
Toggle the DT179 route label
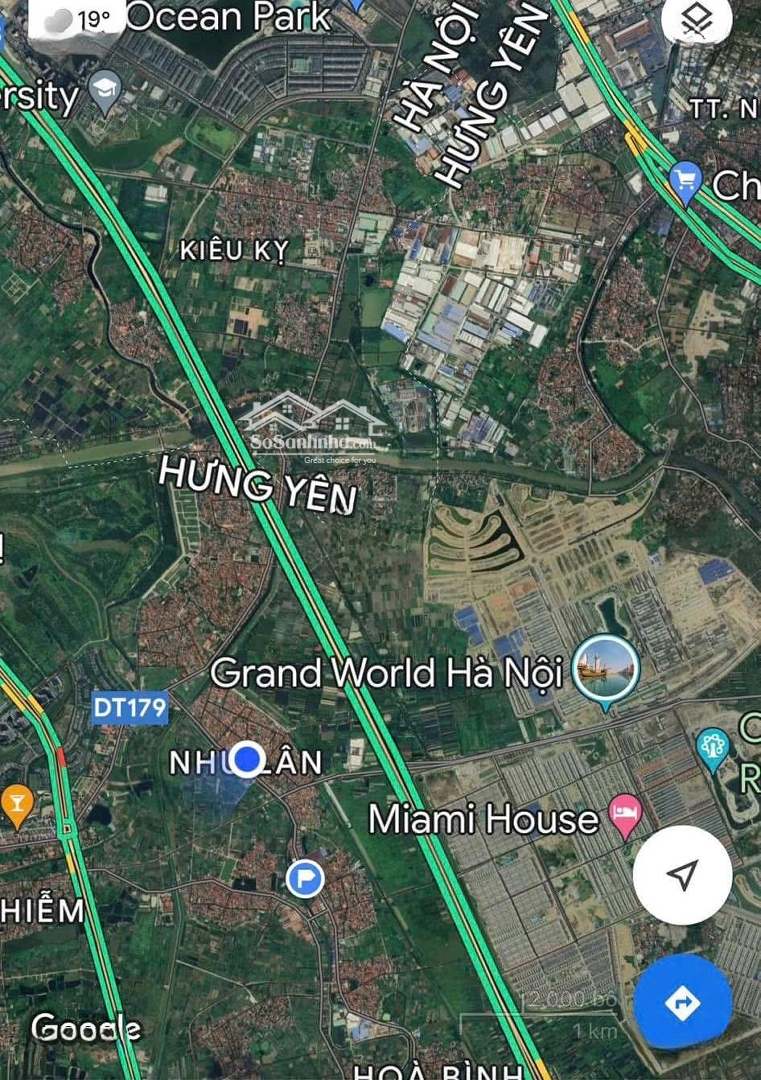click(132, 707)
